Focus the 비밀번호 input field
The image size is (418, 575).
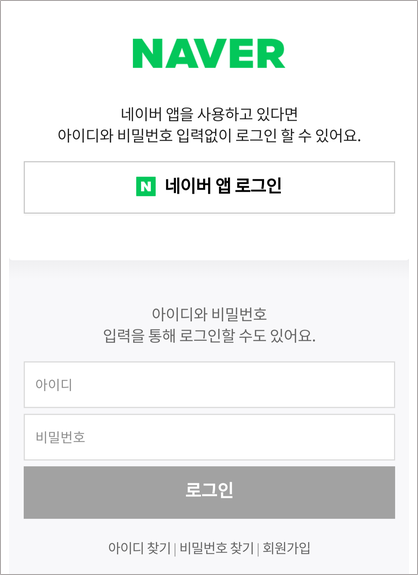click(x=209, y=437)
